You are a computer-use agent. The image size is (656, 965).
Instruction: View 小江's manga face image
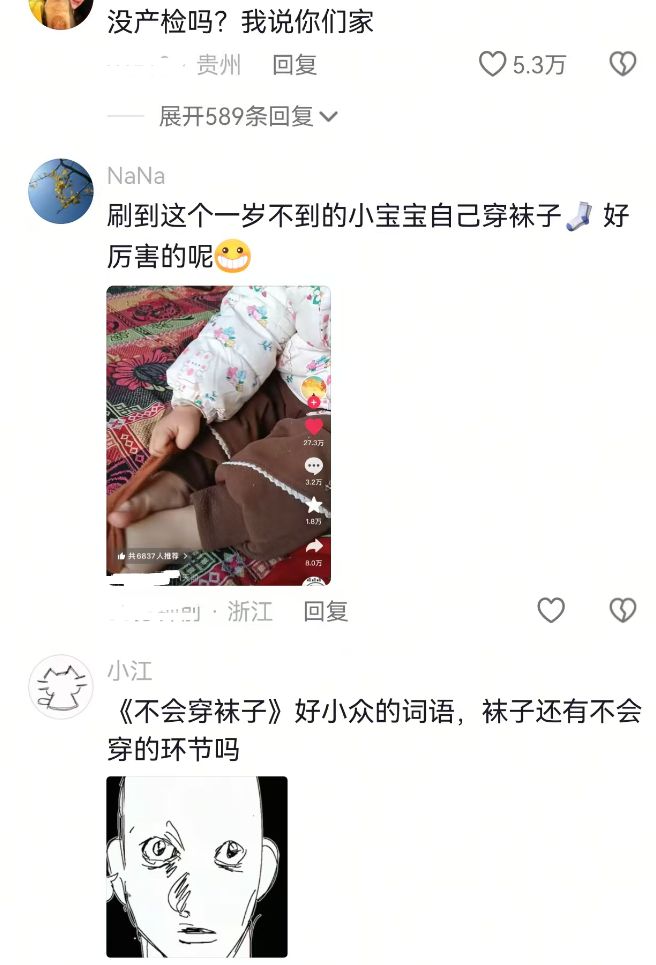[197, 867]
